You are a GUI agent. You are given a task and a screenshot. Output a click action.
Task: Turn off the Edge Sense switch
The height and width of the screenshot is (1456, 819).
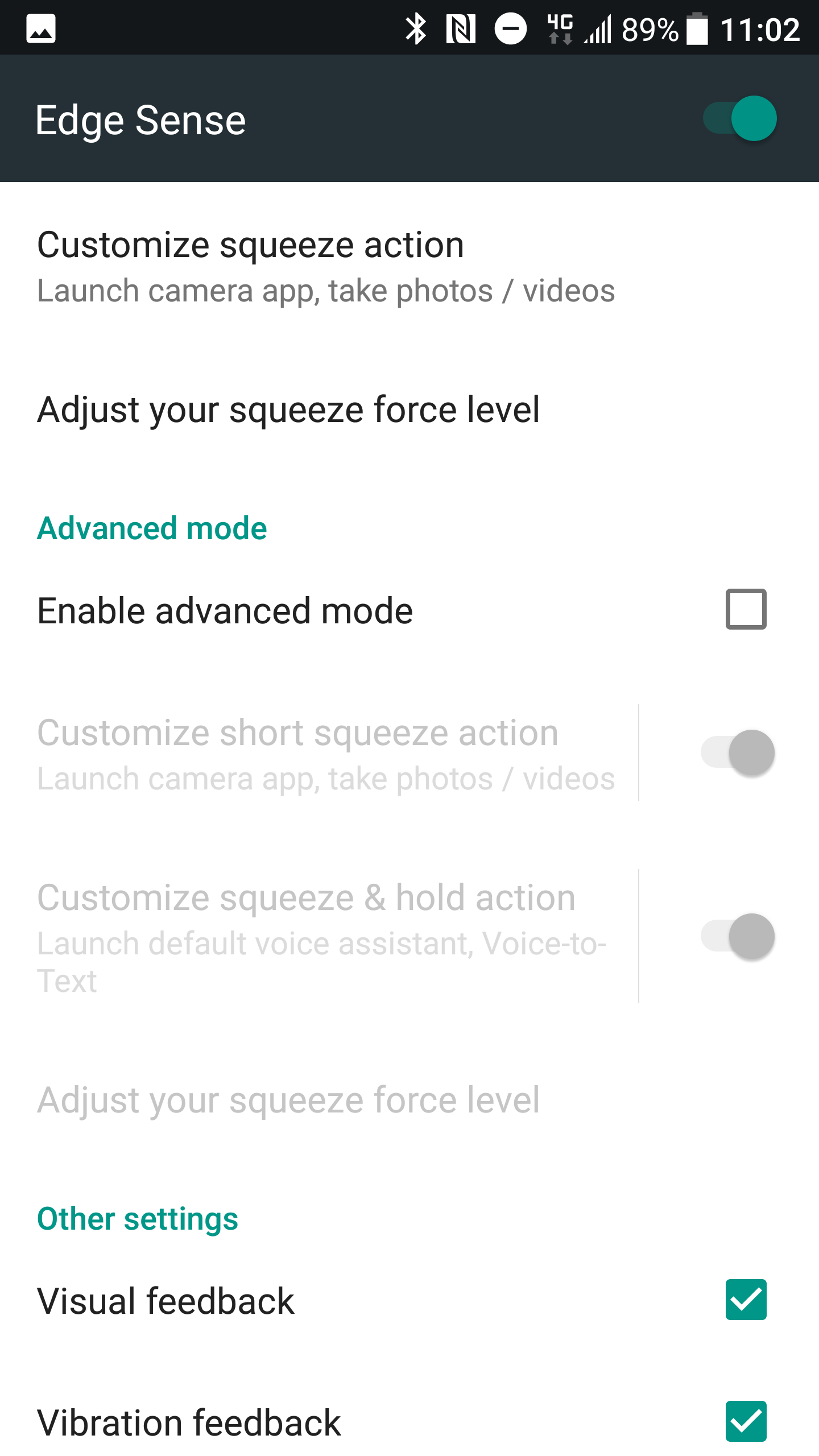(x=739, y=118)
